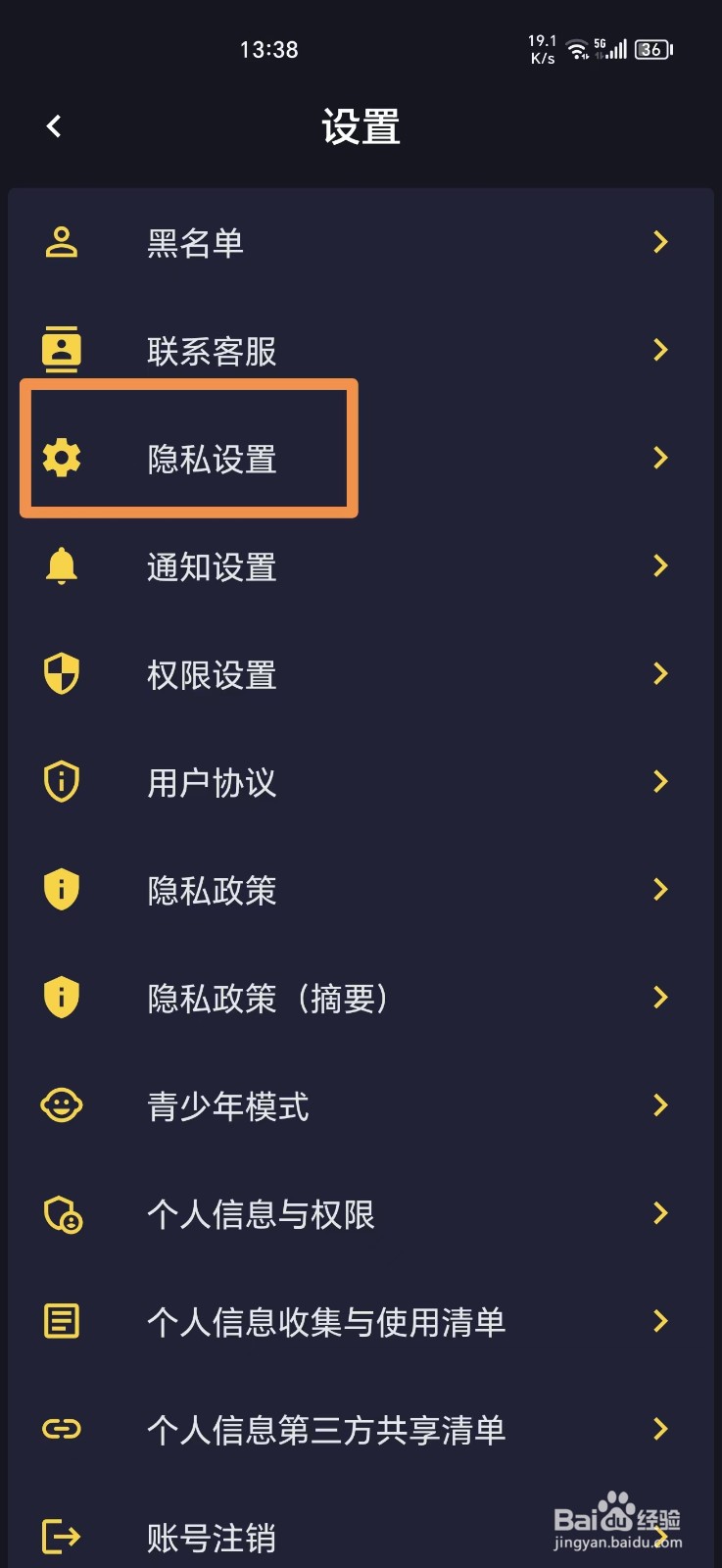The height and width of the screenshot is (1568, 722).
Task: Tap the 联系客服 entry
Action: [x=361, y=350]
